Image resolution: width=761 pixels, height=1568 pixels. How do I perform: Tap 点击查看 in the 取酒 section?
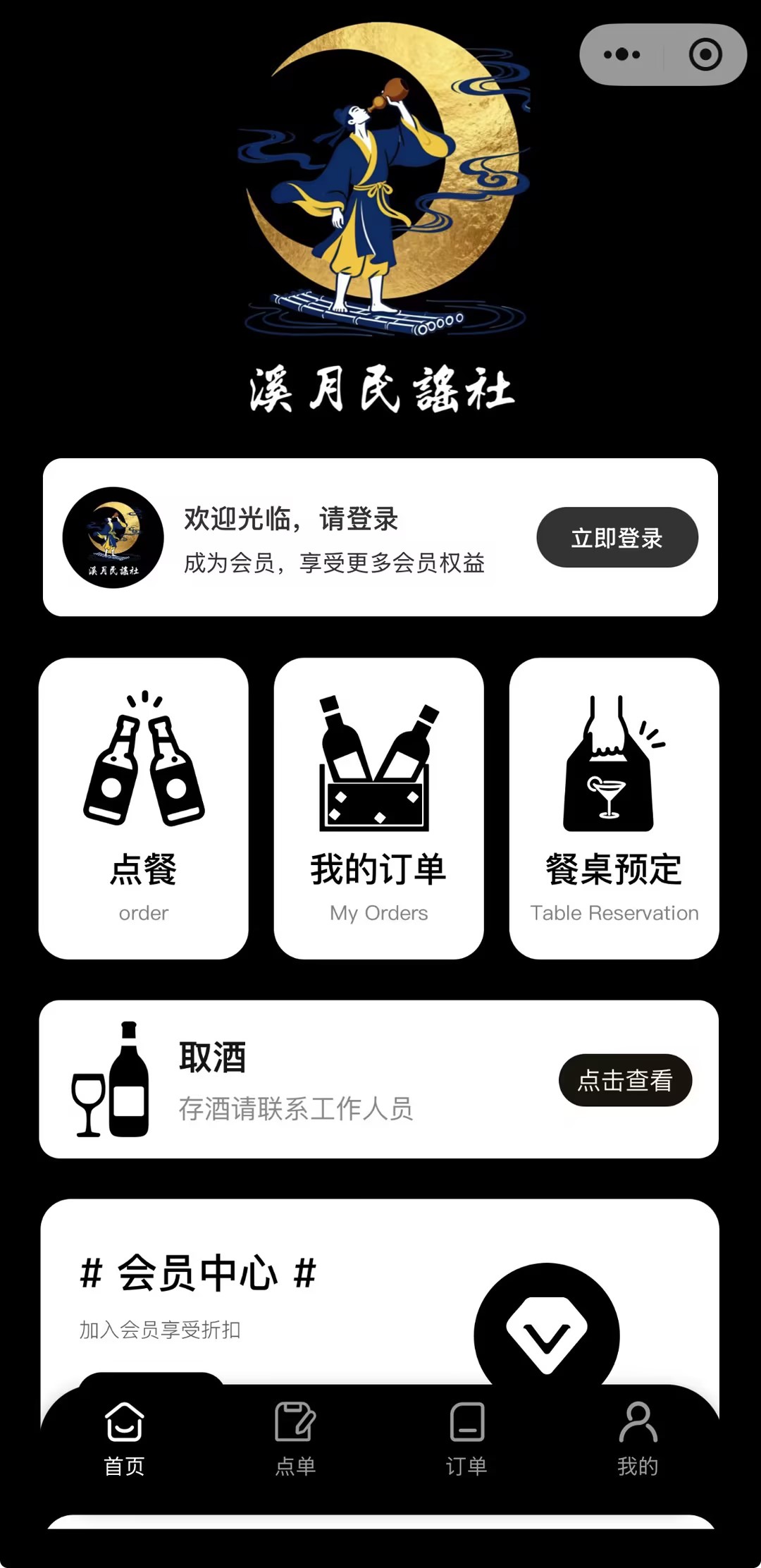(625, 1080)
